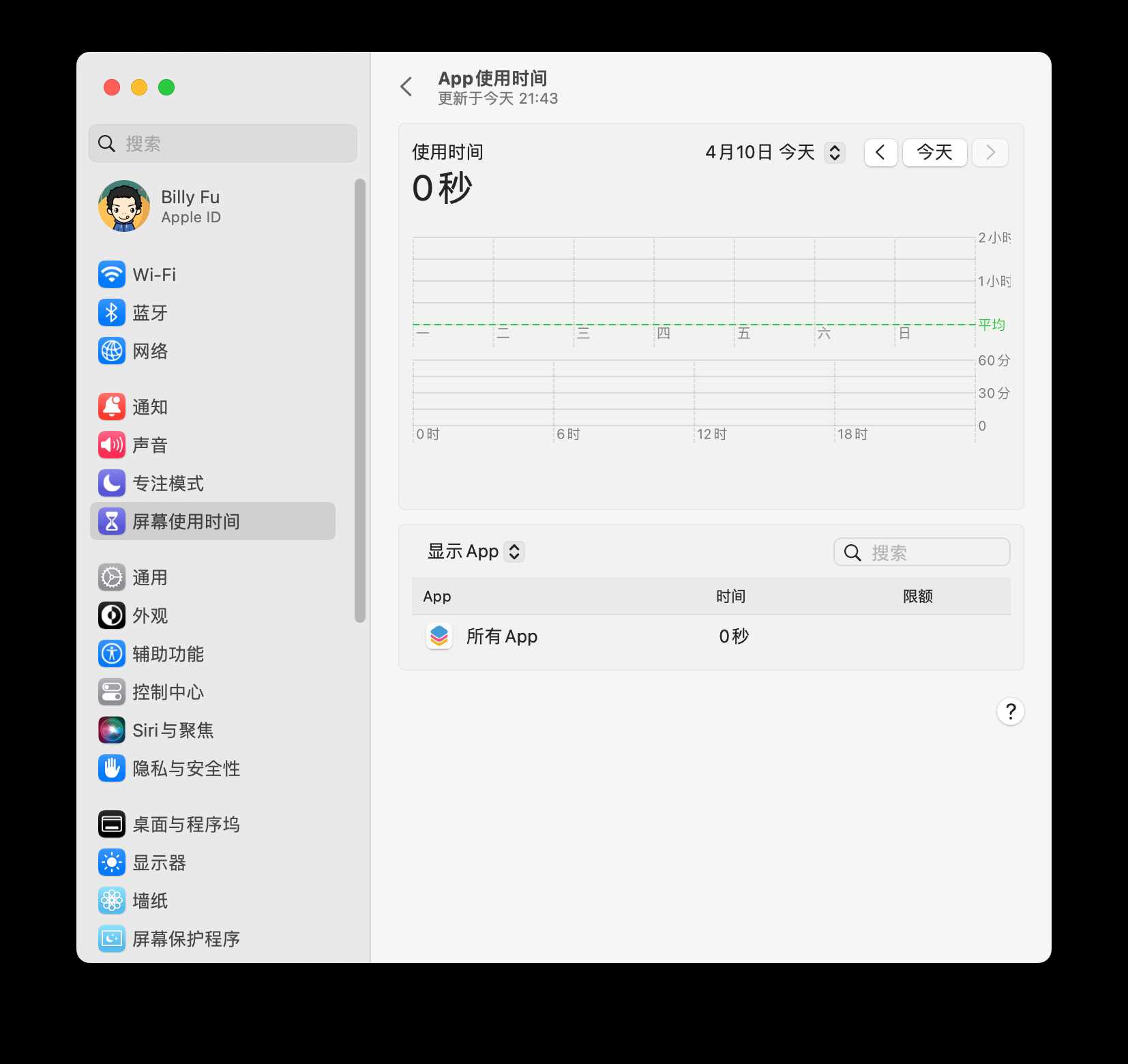
Task: Search apps in the usage list
Action: pos(922,552)
